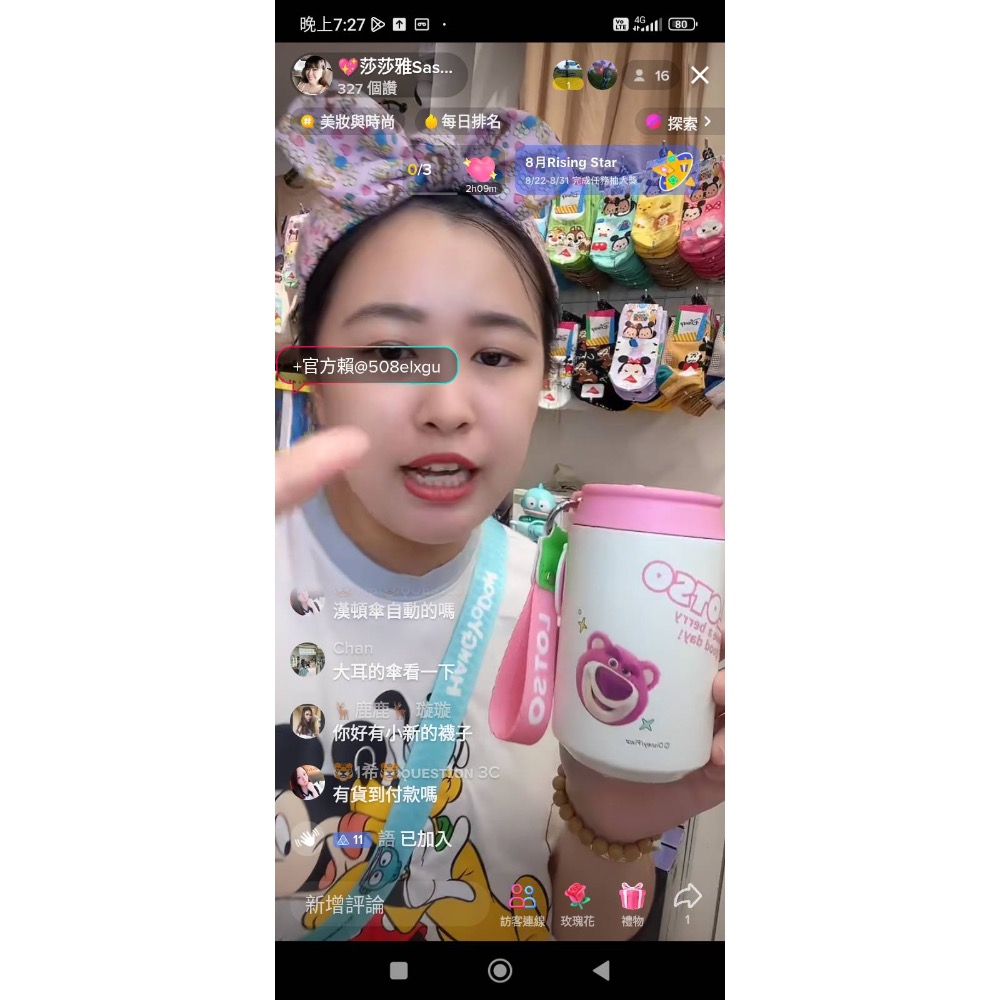The height and width of the screenshot is (1000, 1000).
Task: Close the live stream
Action: click(700, 75)
